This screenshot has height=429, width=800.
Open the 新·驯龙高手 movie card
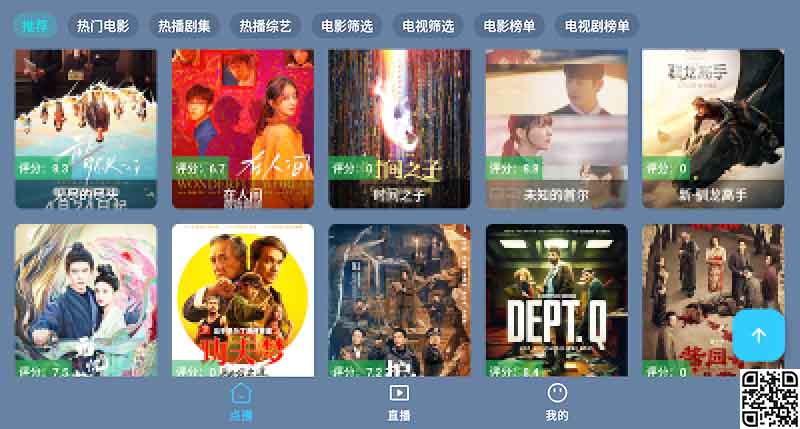click(713, 128)
